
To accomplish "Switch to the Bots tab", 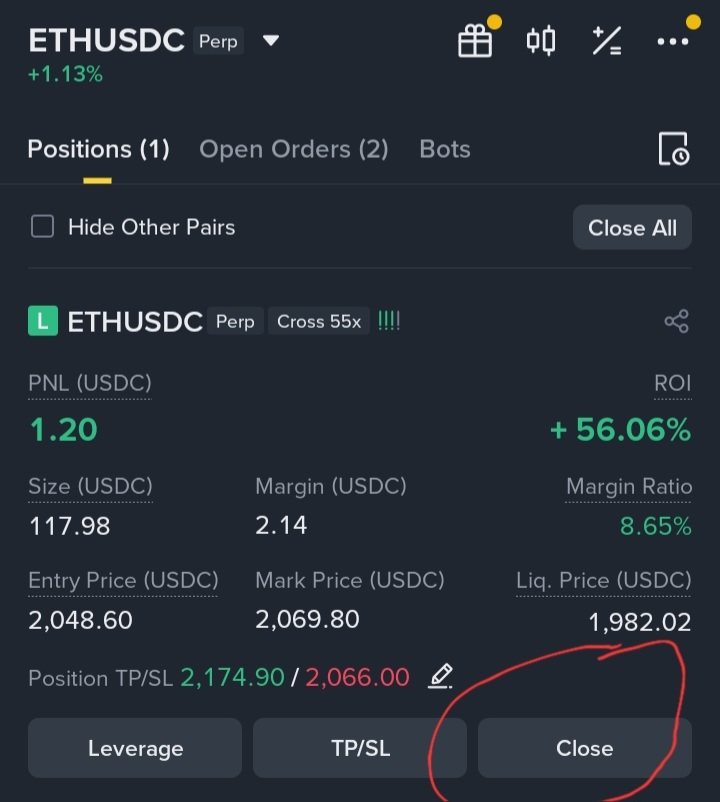I will point(445,149).
